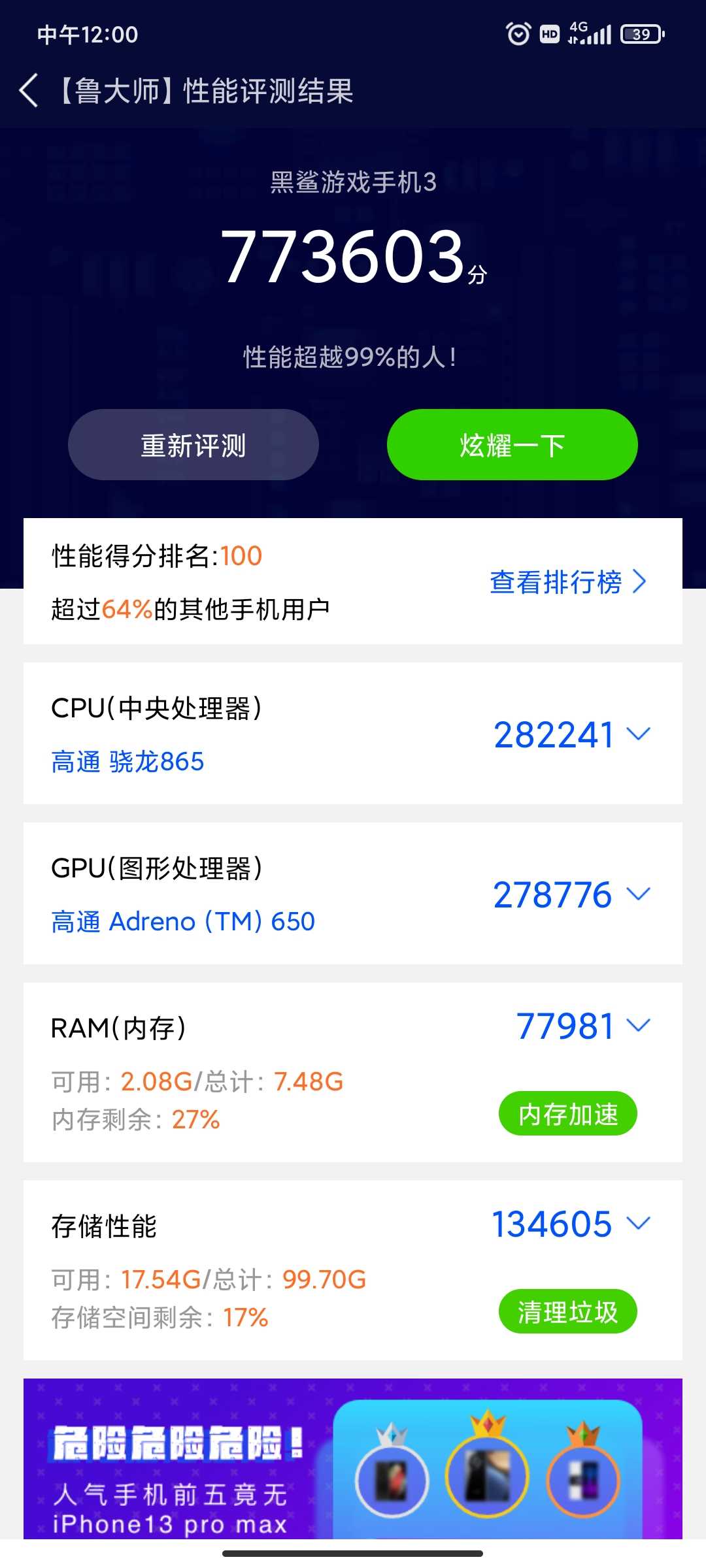Tap 清理垃圾 to clean storage

tap(567, 1312)
